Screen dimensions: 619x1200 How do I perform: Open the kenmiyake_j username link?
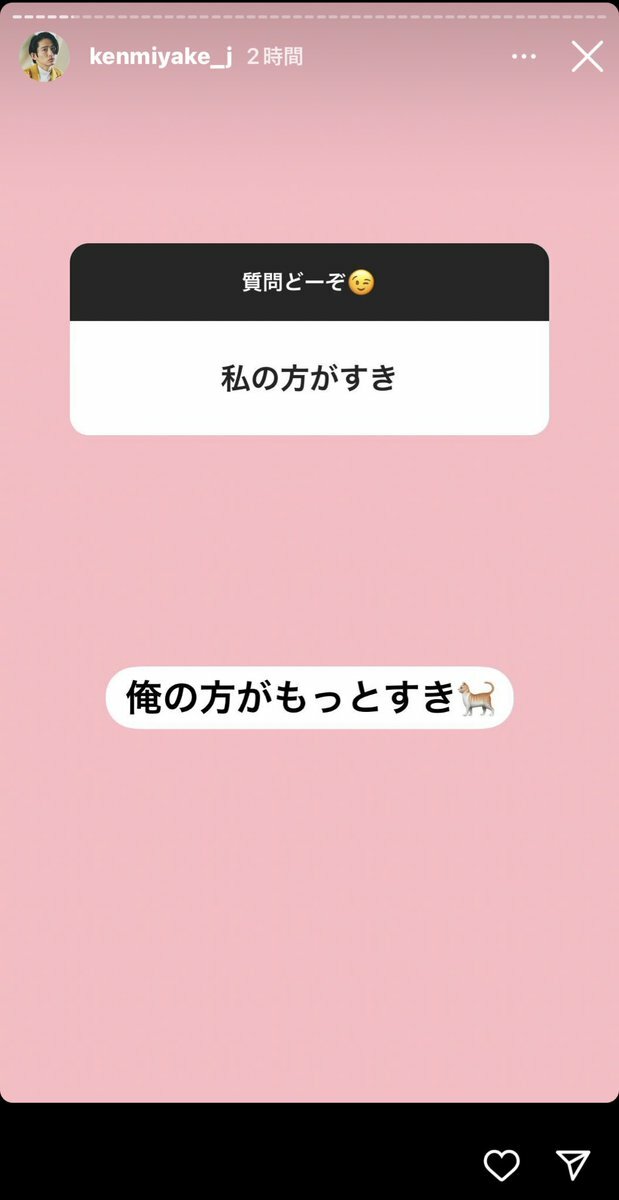pos(160,57)
